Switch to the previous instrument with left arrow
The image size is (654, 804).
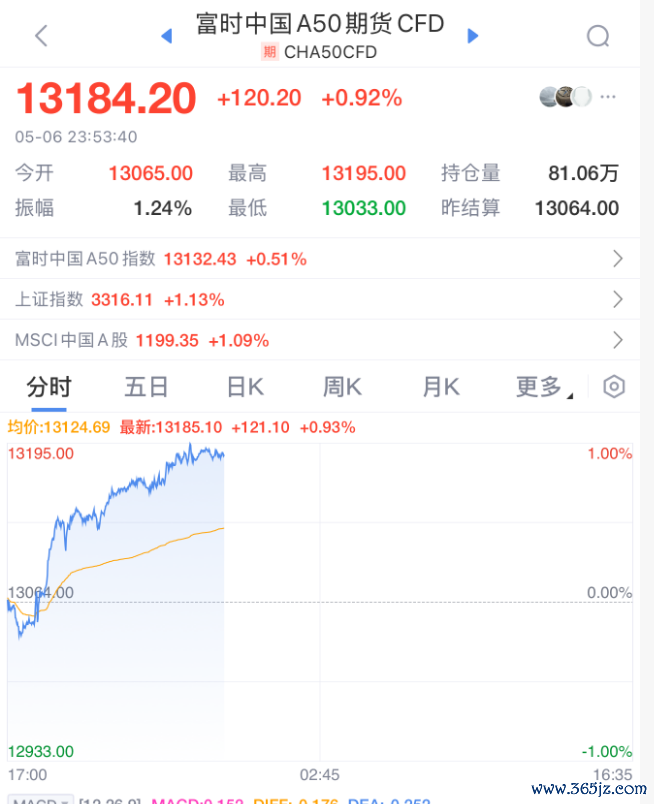[167, 36]
